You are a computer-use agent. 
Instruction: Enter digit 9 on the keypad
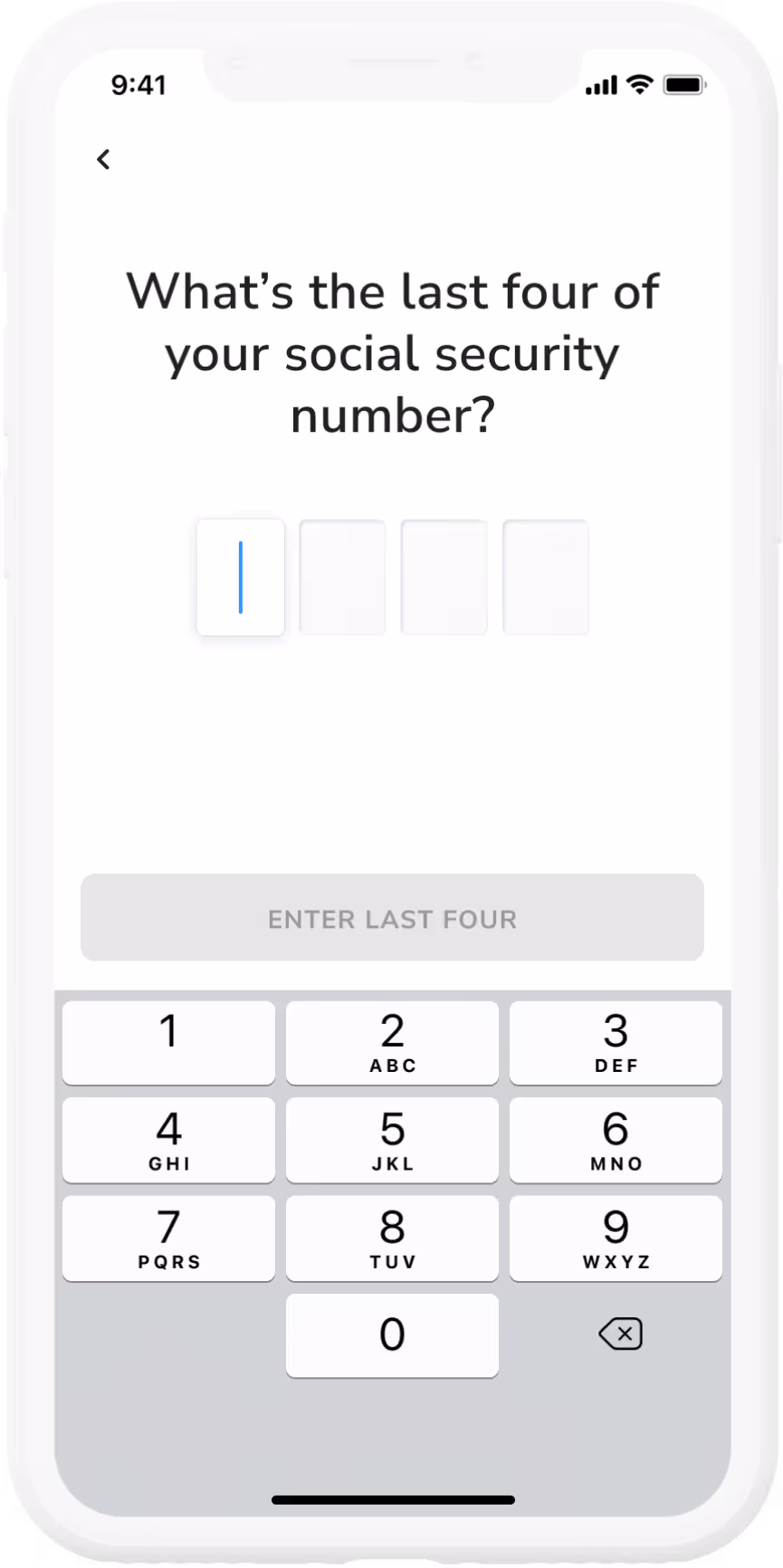[x=616, y=1238]
